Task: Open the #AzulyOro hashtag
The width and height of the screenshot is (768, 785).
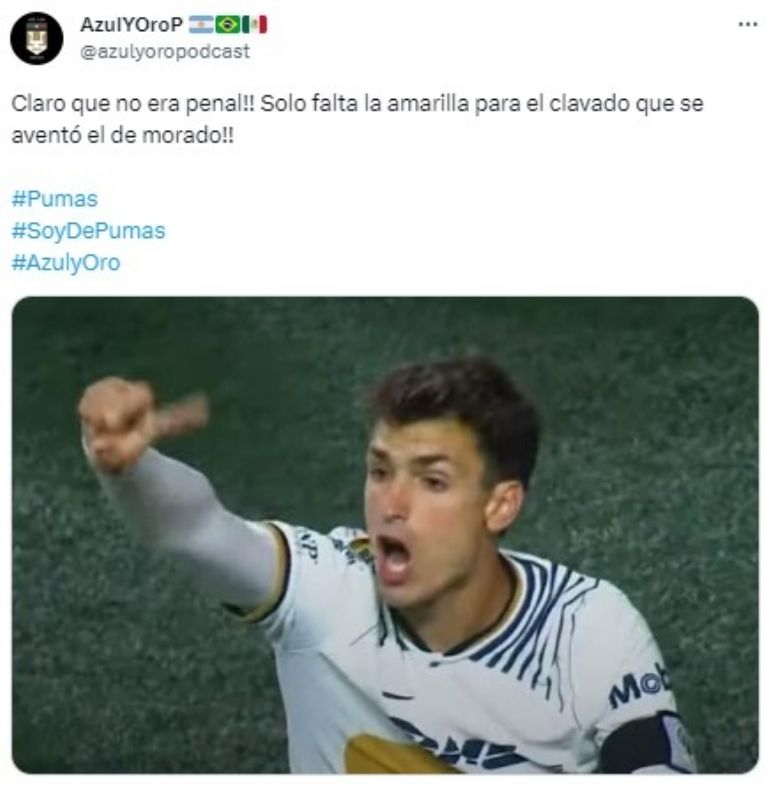Action: pyautogui.click(x=66, y=263)
